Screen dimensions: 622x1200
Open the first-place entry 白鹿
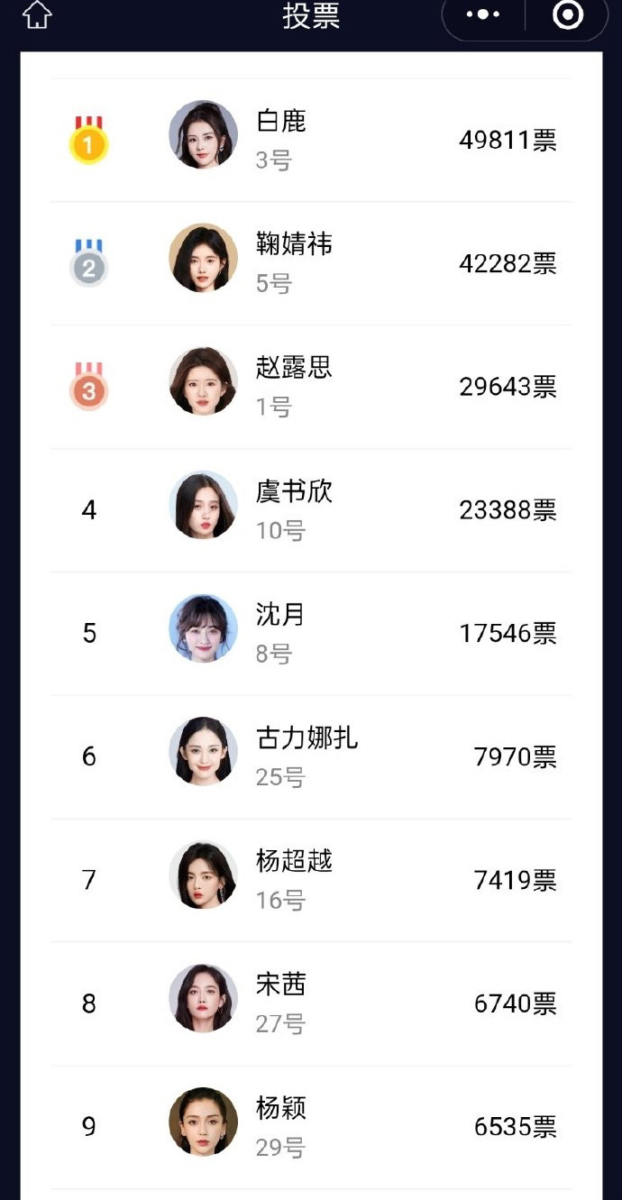tap(310, 140)
